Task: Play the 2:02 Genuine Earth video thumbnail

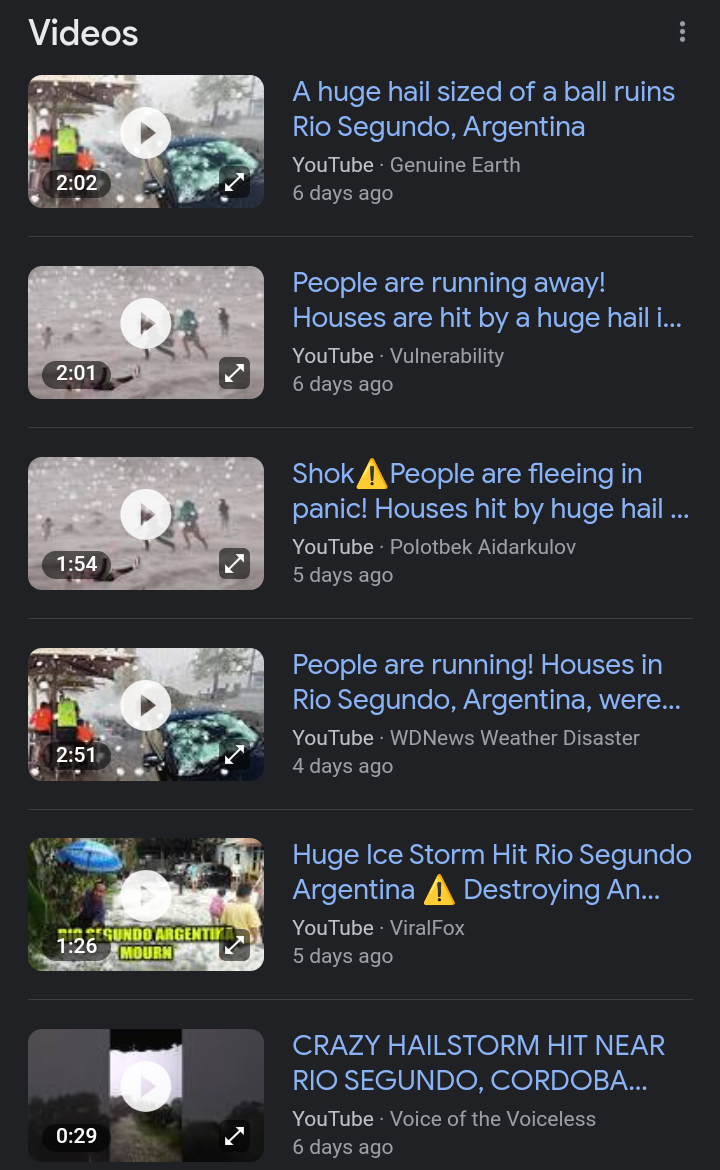Action: 146,133
